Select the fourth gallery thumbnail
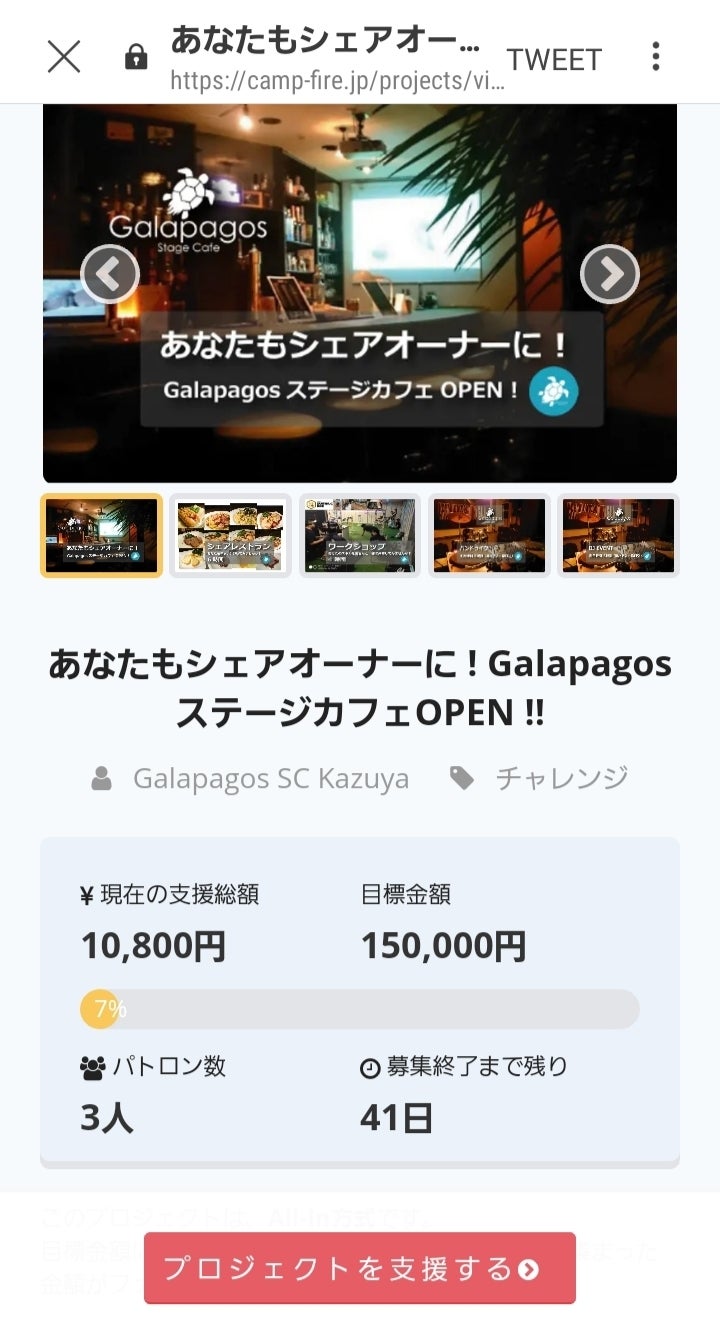The height and width of the screenshot is (1337, 720). 489,535
